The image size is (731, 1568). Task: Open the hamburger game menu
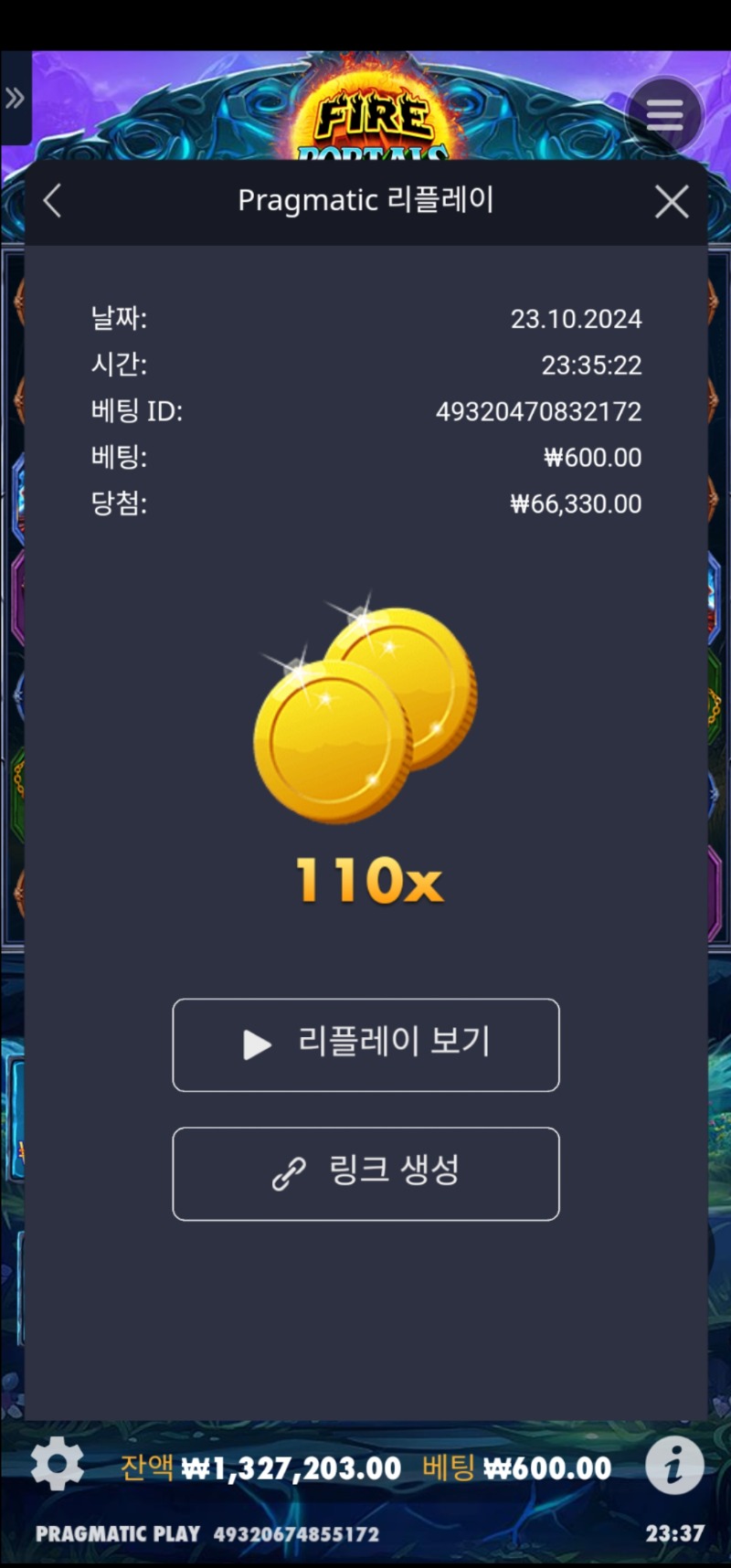click(x=664, y=115)
